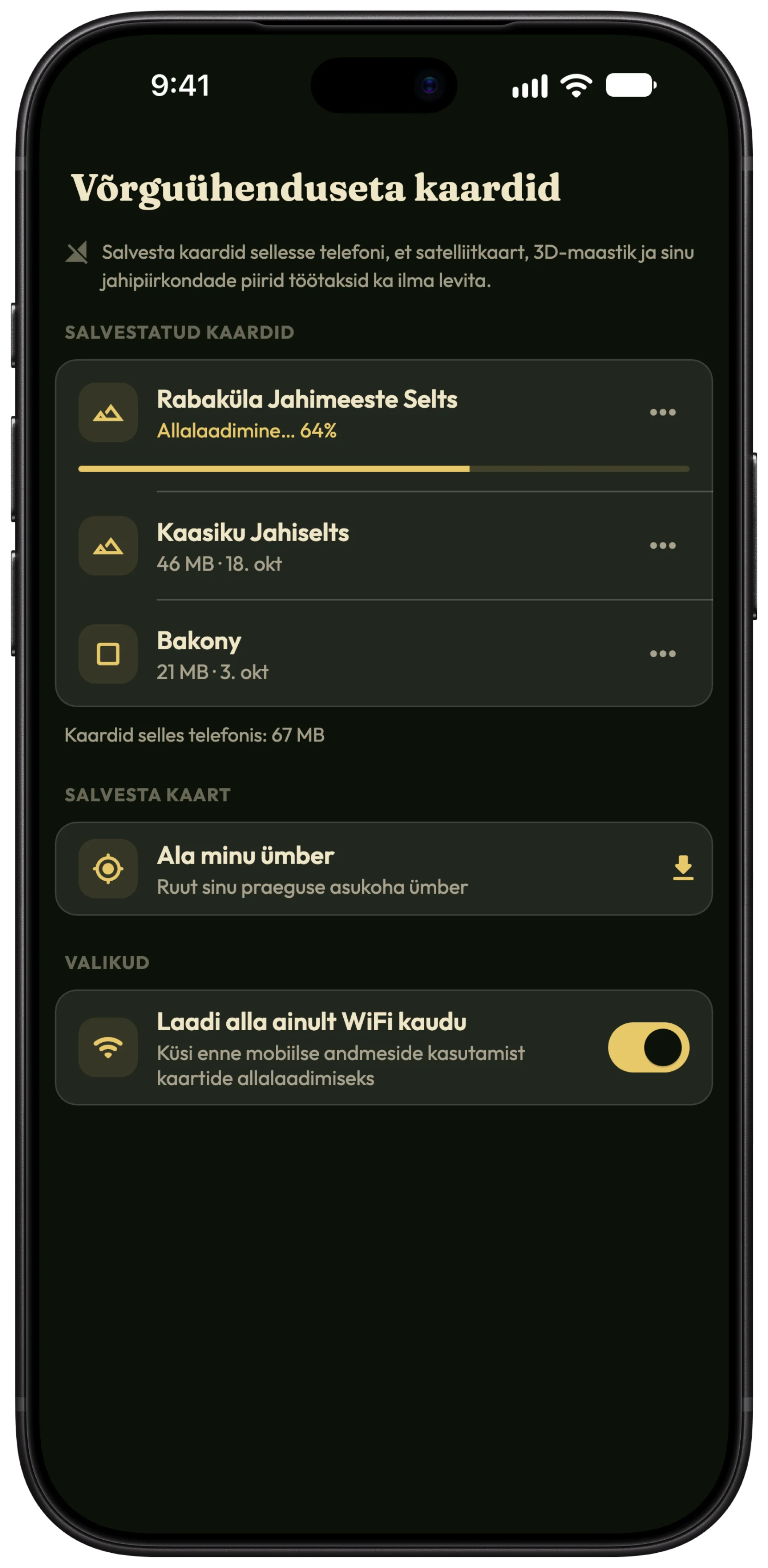Open the three-dot menu for Kaasiku Jahiselts
Viewport: 768px width, 1568px height.
click(662, 545)
